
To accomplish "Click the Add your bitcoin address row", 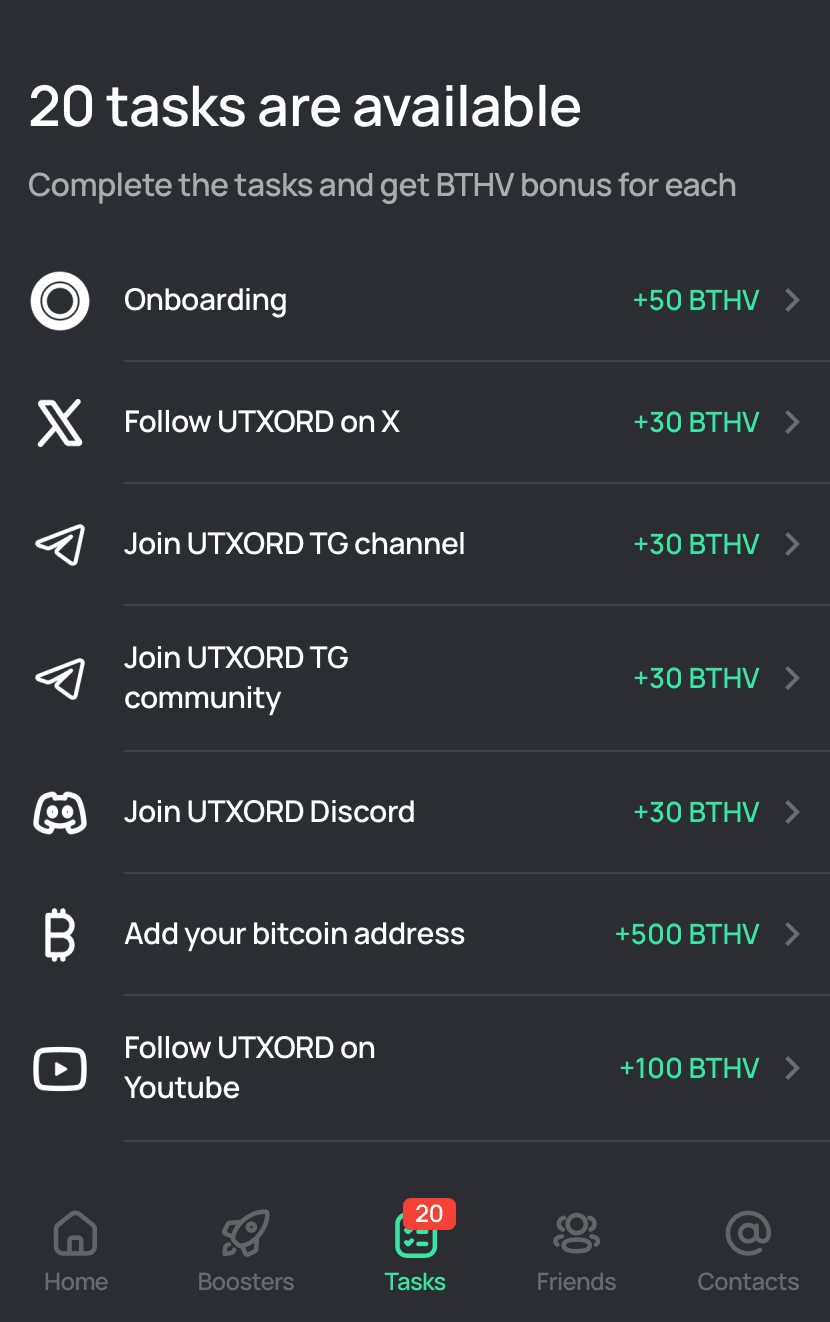I will coord(295,934).
